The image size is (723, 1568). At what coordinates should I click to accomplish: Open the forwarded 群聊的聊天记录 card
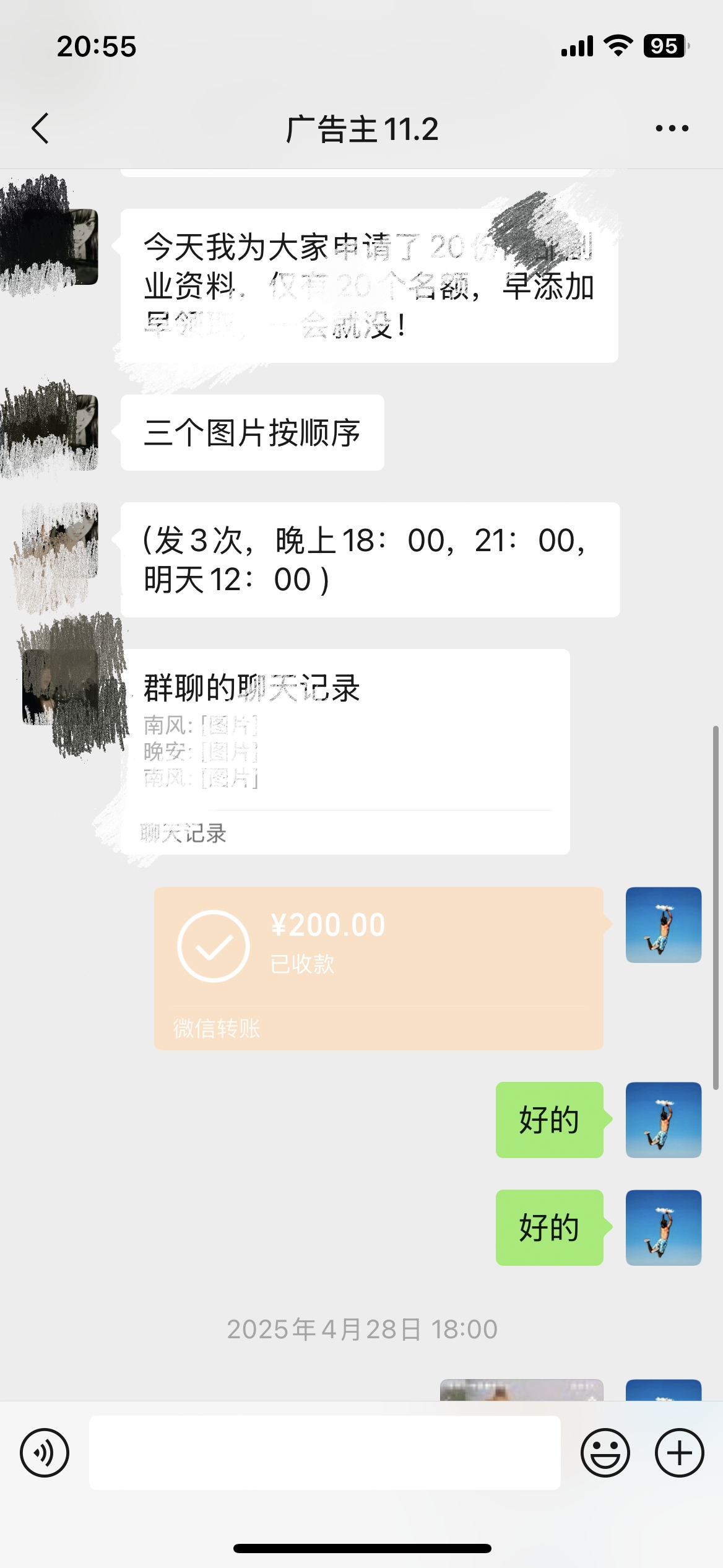point(345,751)
